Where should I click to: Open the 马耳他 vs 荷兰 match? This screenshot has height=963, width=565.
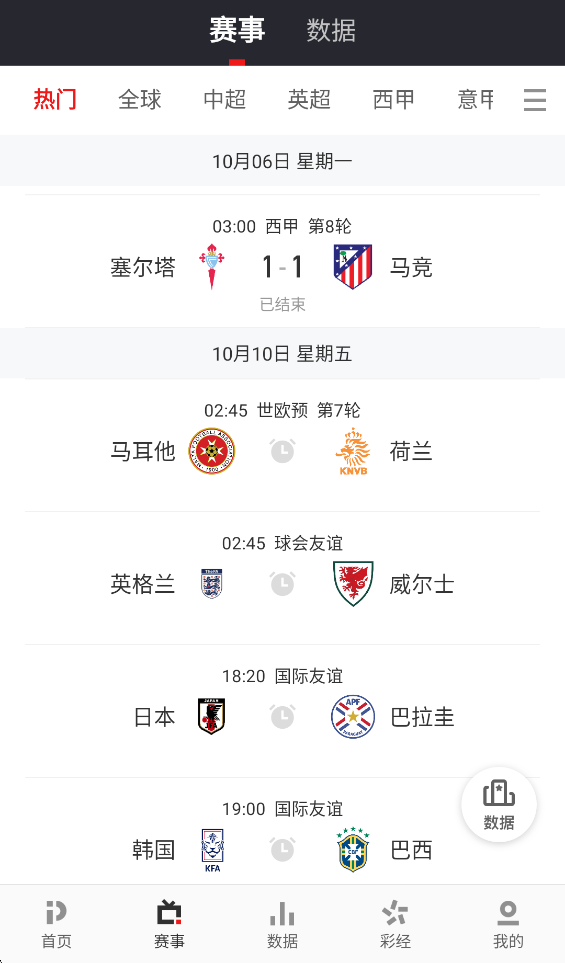[282, 445]
